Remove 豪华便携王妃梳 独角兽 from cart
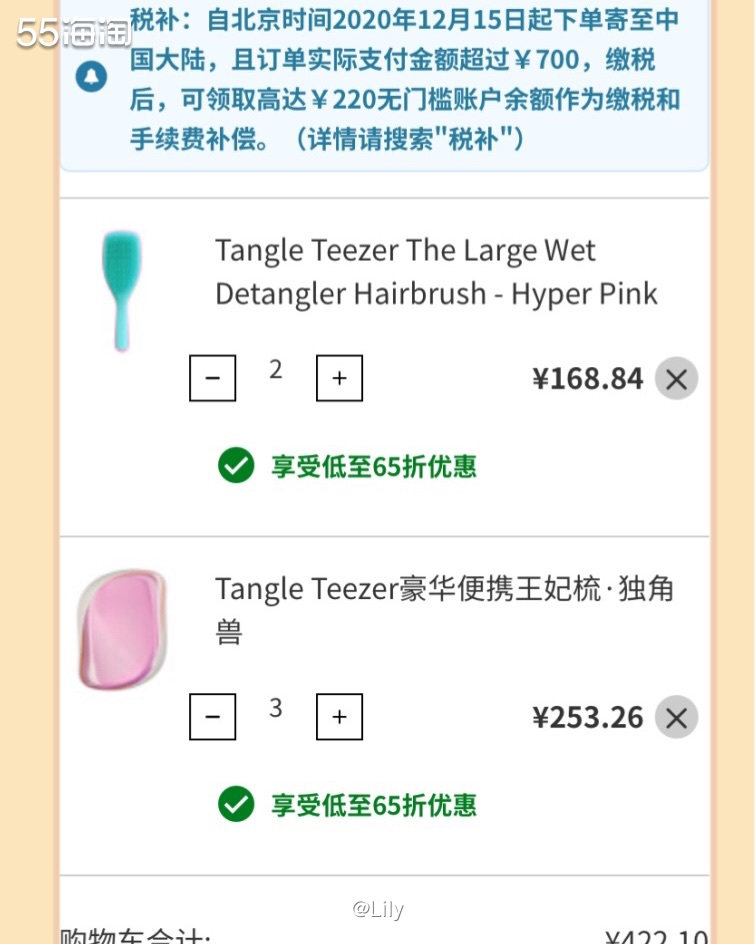Screen dimensions: 755x944 676,718
